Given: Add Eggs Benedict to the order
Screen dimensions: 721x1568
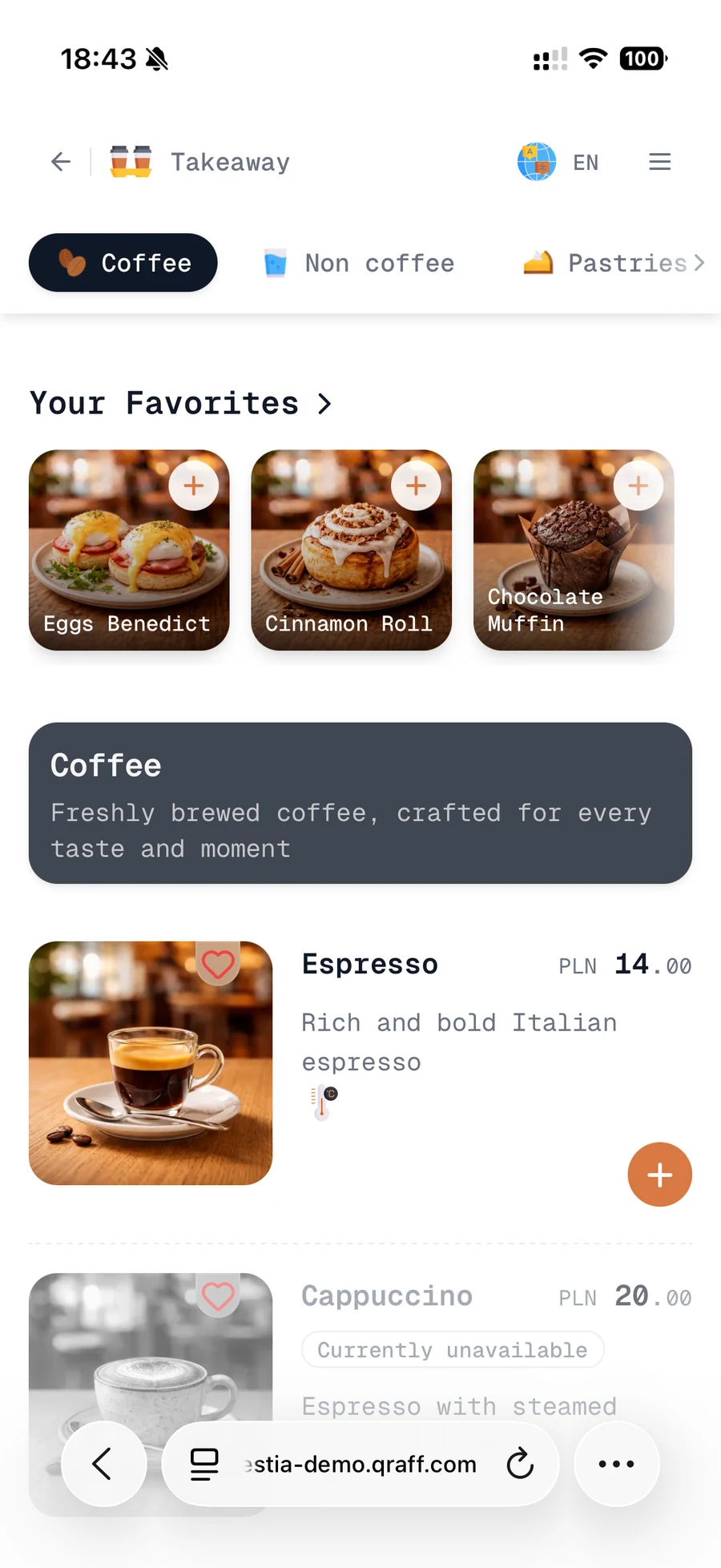Looking at the screenshot, I should click(x=194, y=486).
